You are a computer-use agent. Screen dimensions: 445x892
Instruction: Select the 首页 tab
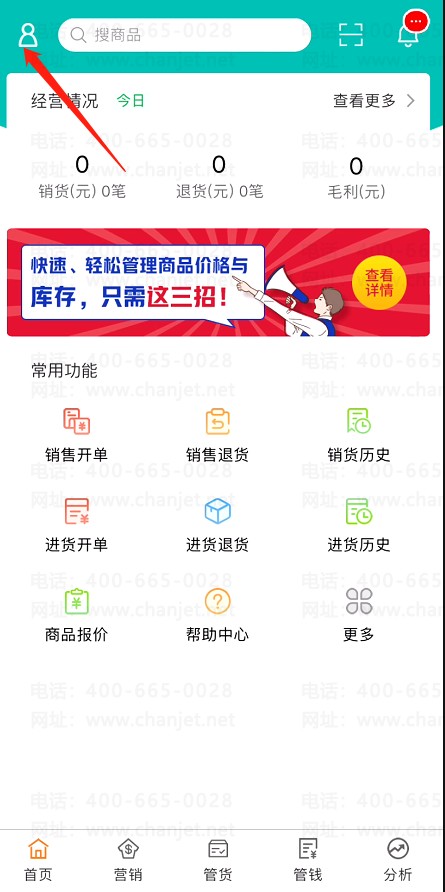[38, 860]
